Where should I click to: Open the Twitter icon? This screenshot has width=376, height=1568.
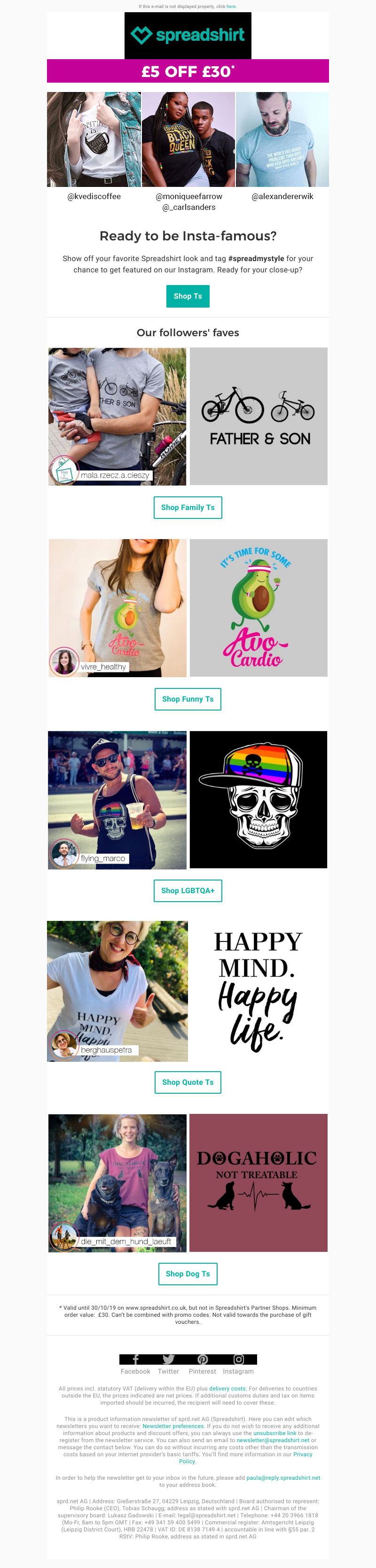pyautogui.click(x=169, y=1359)
